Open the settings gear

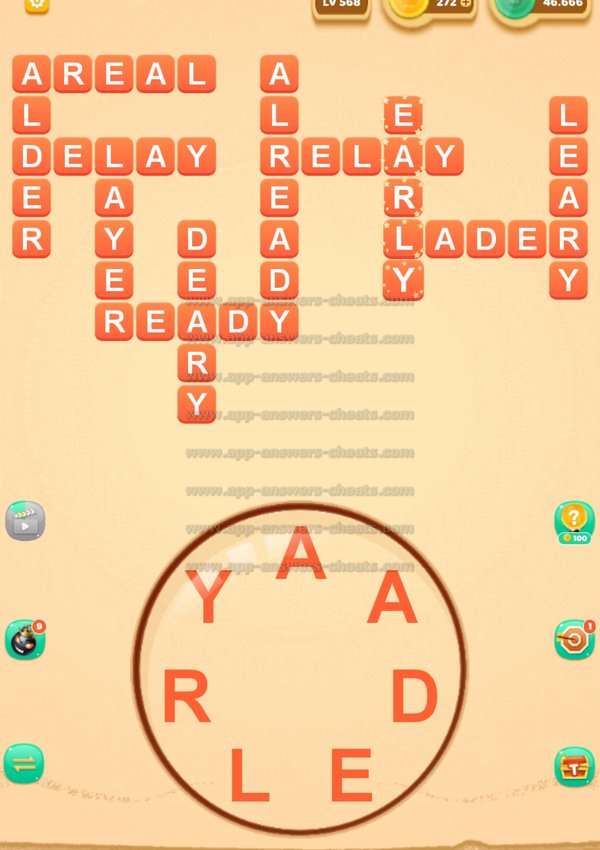coord(37,4)
